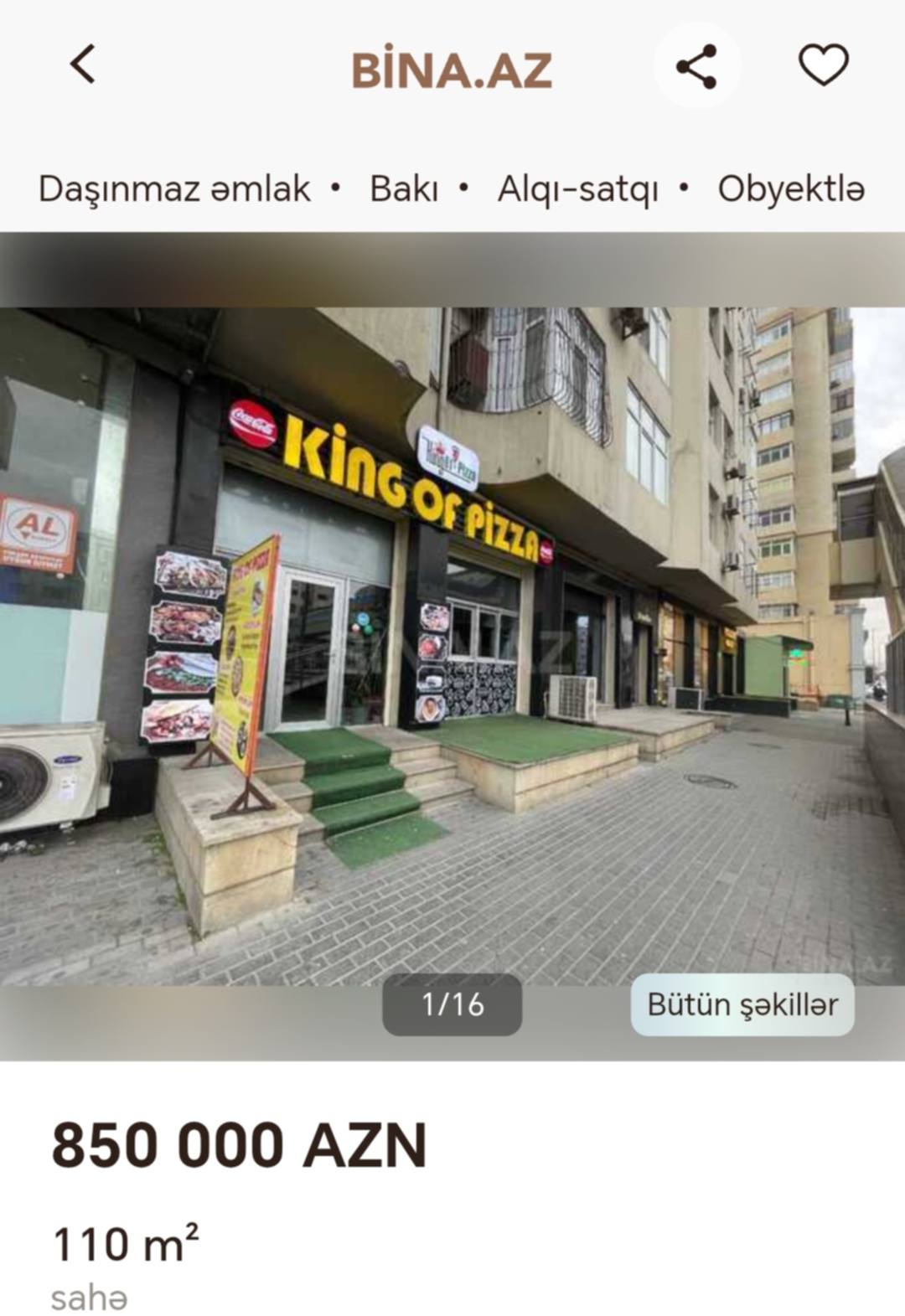
Task: Go back using the arrow icon
Action: click(x=82, y=65)
